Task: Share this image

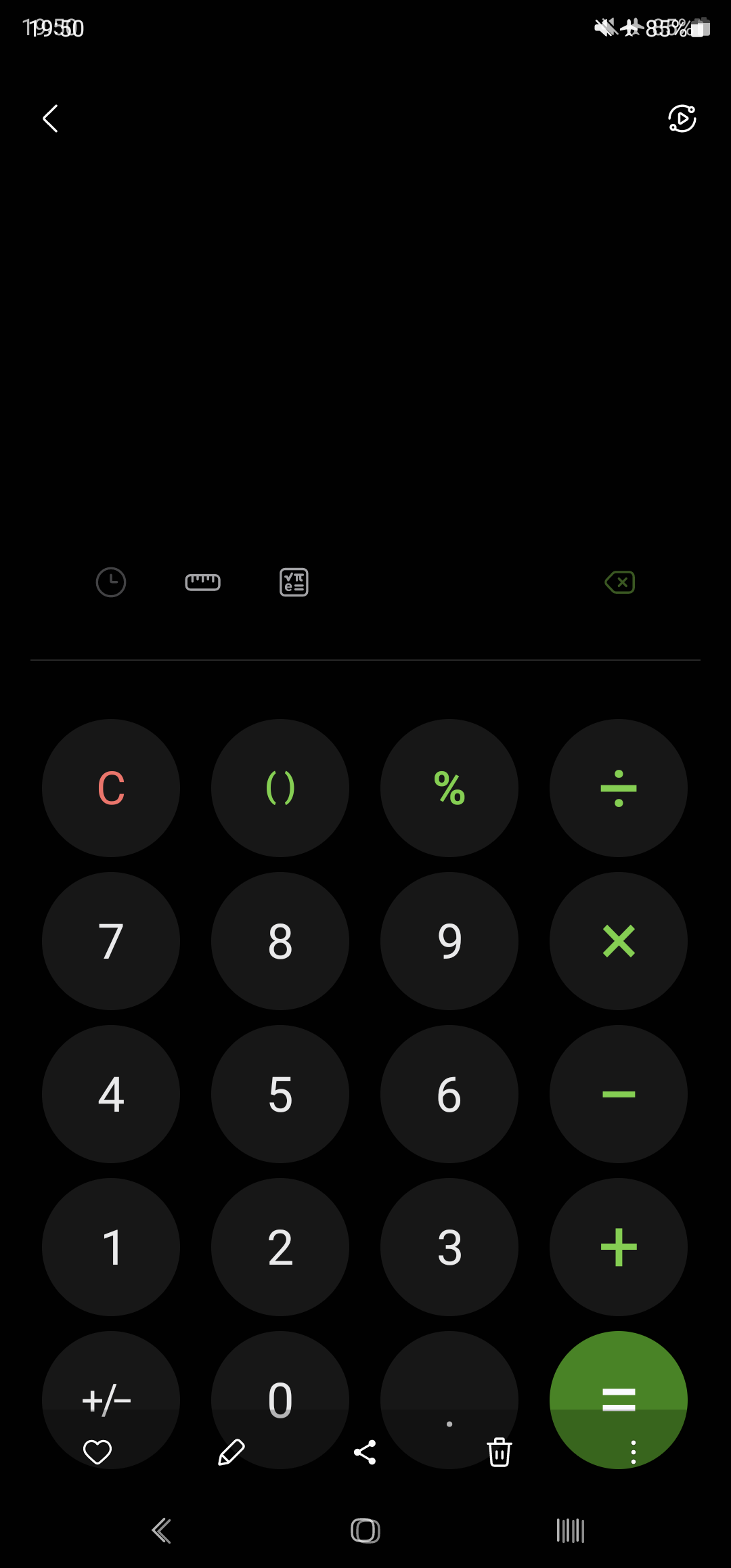Action: [365, 1452]
